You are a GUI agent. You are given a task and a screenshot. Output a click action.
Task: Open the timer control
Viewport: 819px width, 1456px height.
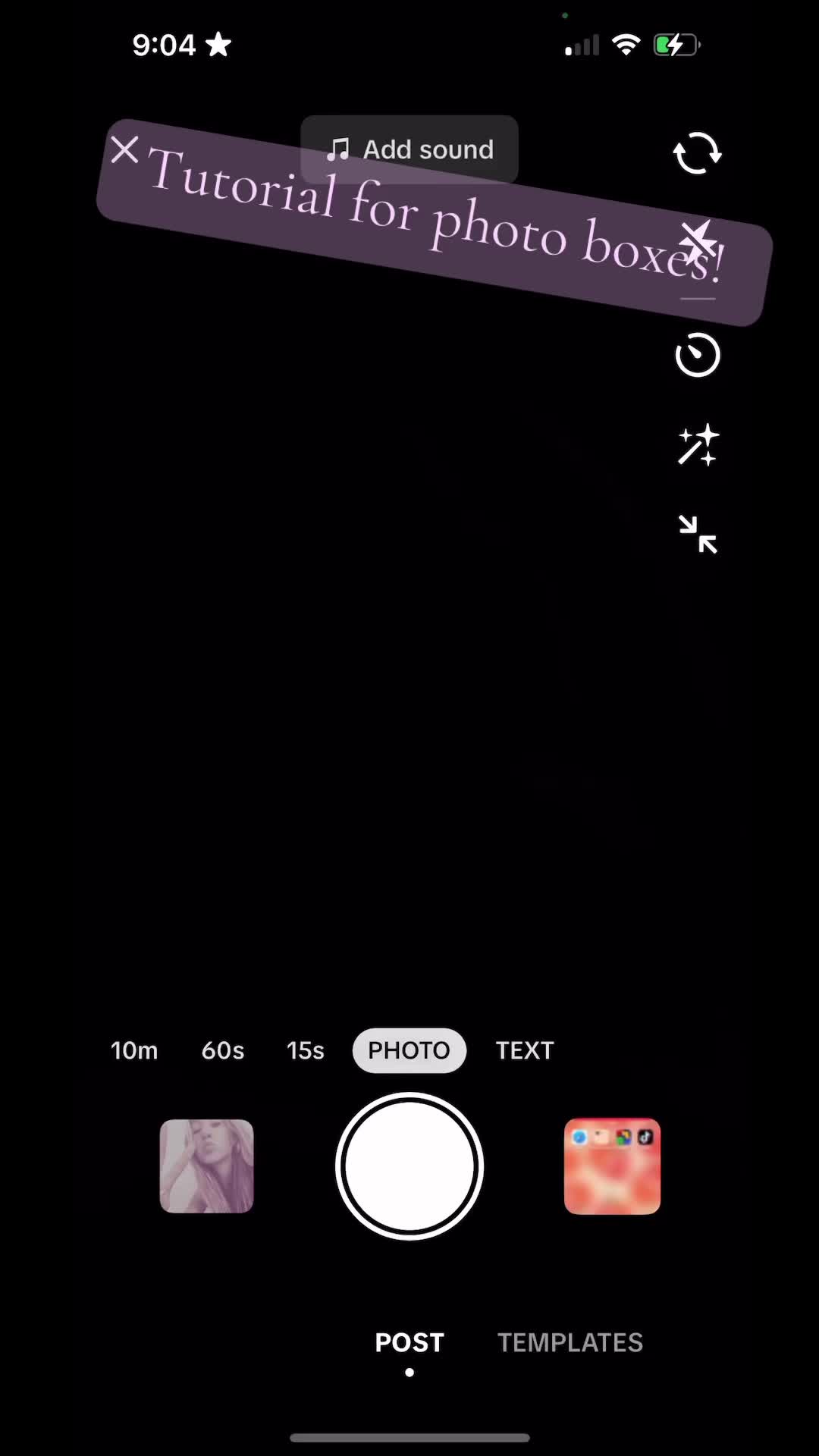tap(698, 355)
